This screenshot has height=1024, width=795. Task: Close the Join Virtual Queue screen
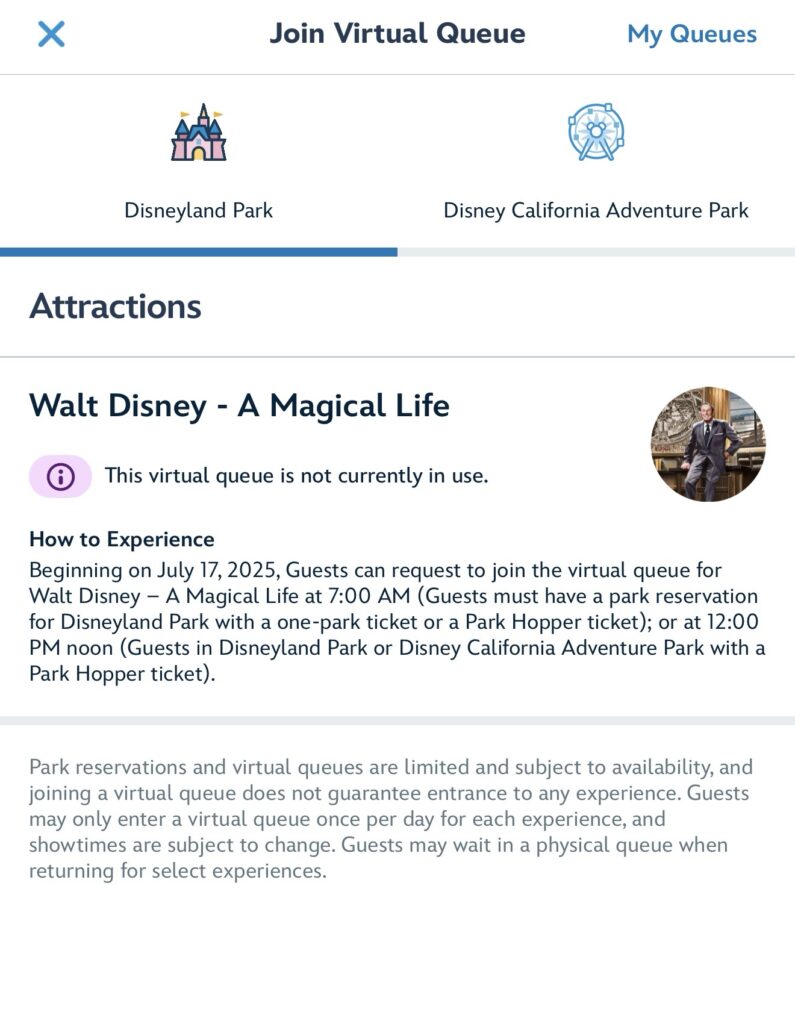point(51,34)
